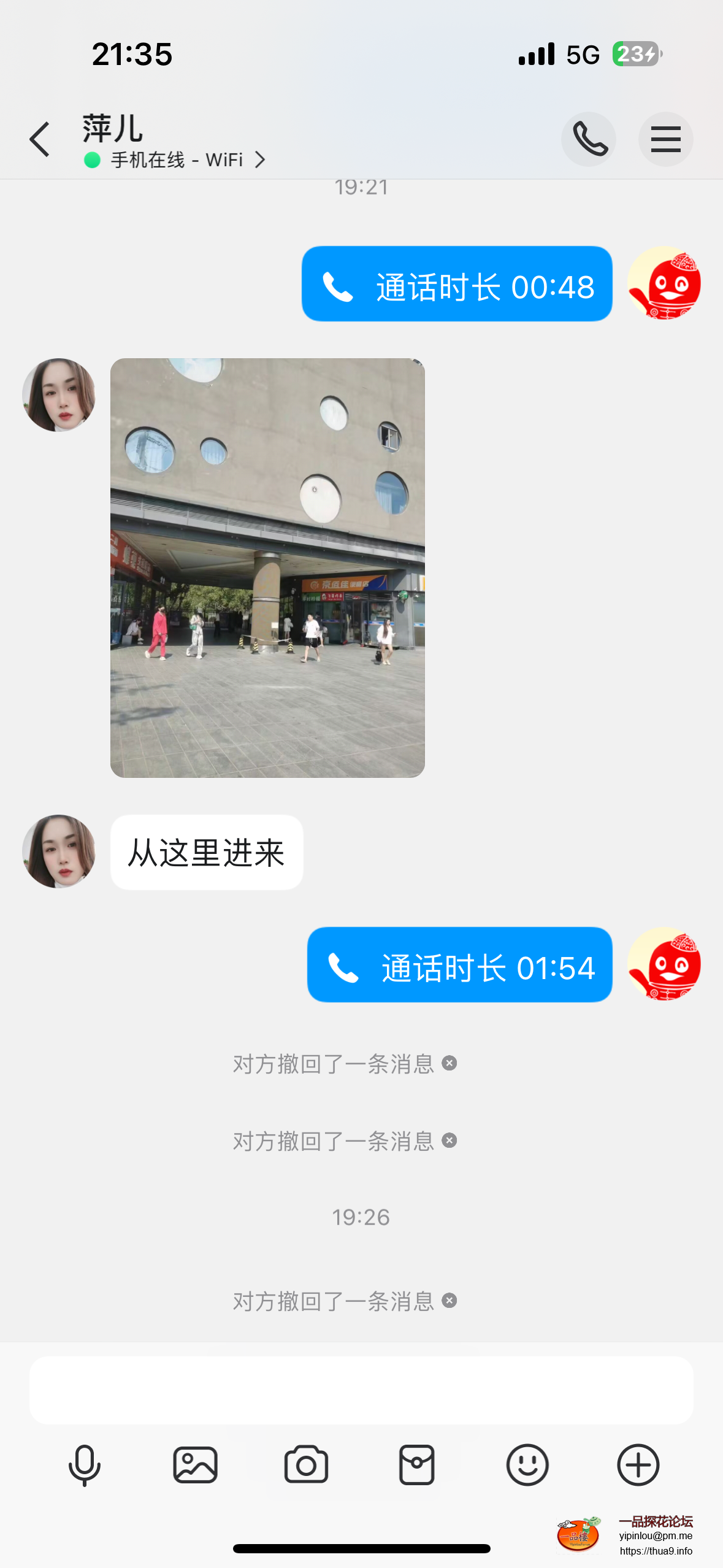
Task: Tap the 通话时长 01:54 call record
Action: pyautogui.click(x=459, y=965)
